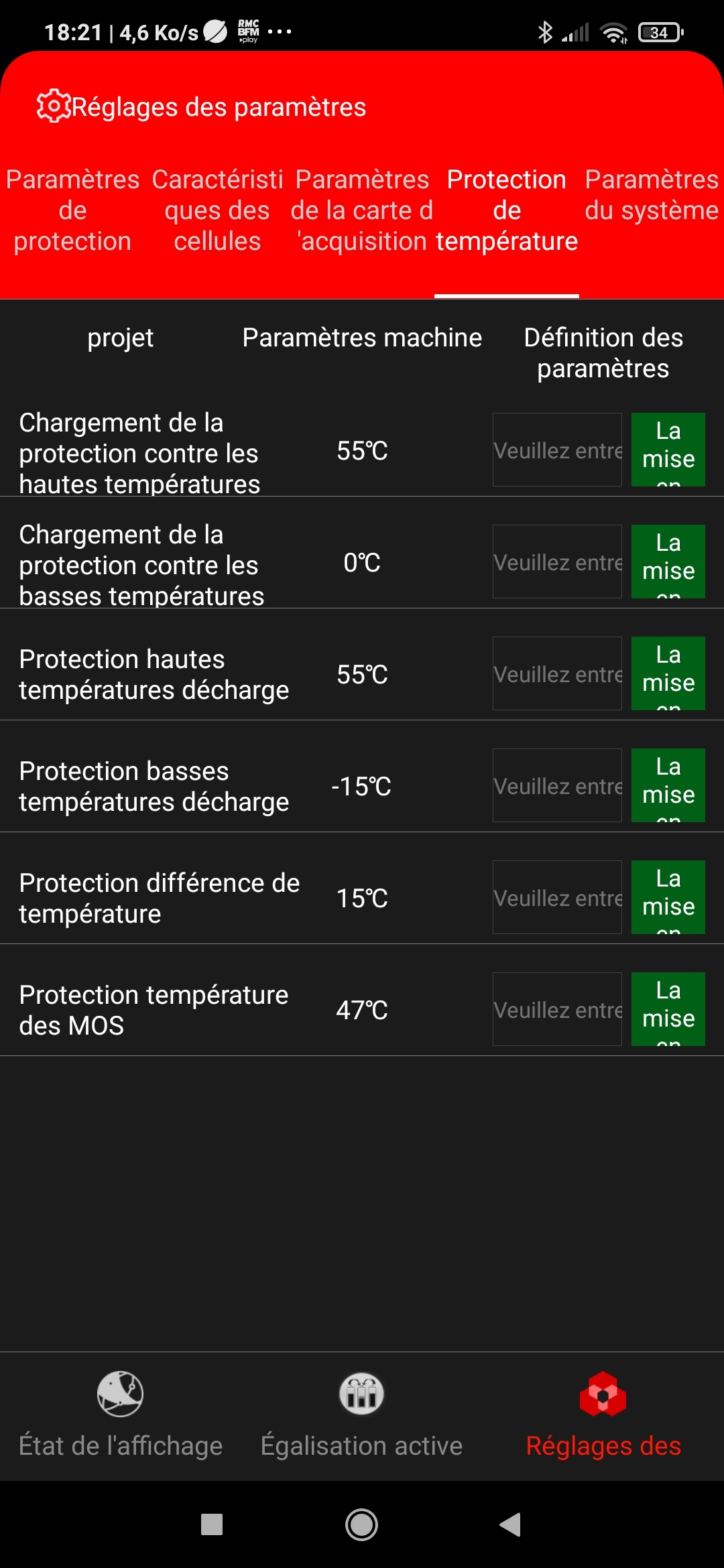Switch to Paramètres de protection tab
Screen dimensions: 724x1568
pyautogui.click(x=72, y=210)
